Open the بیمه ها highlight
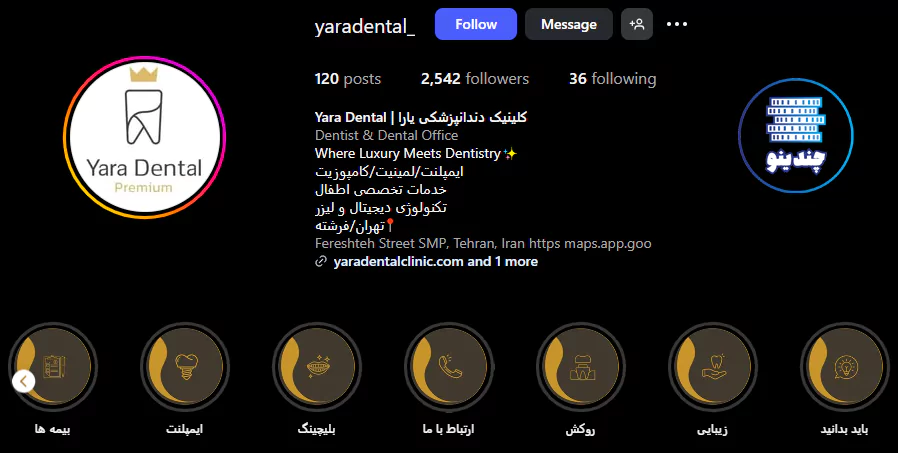Screen dimensions: 898x453 (54, 367)
